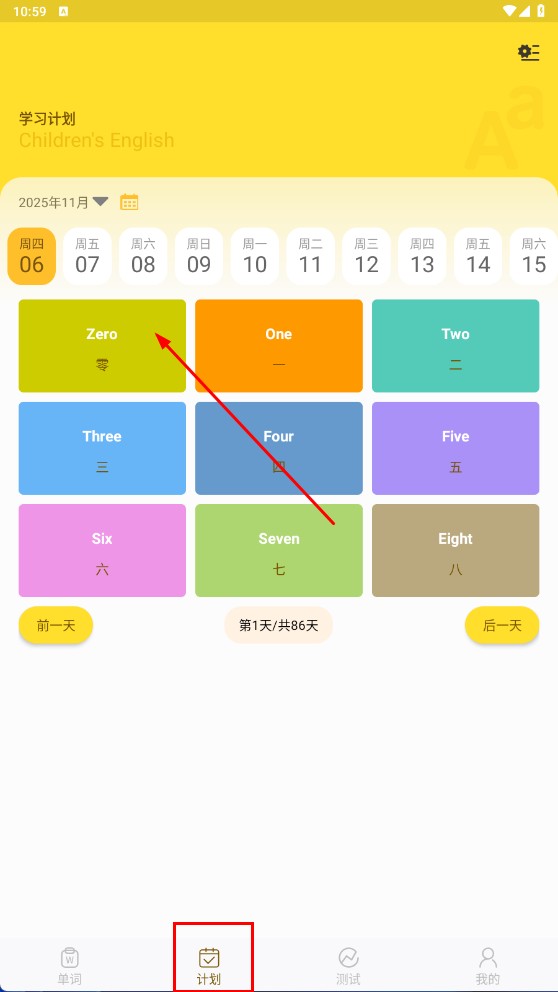Open the Six word card
558x992 pixels.
click(102, 550)
